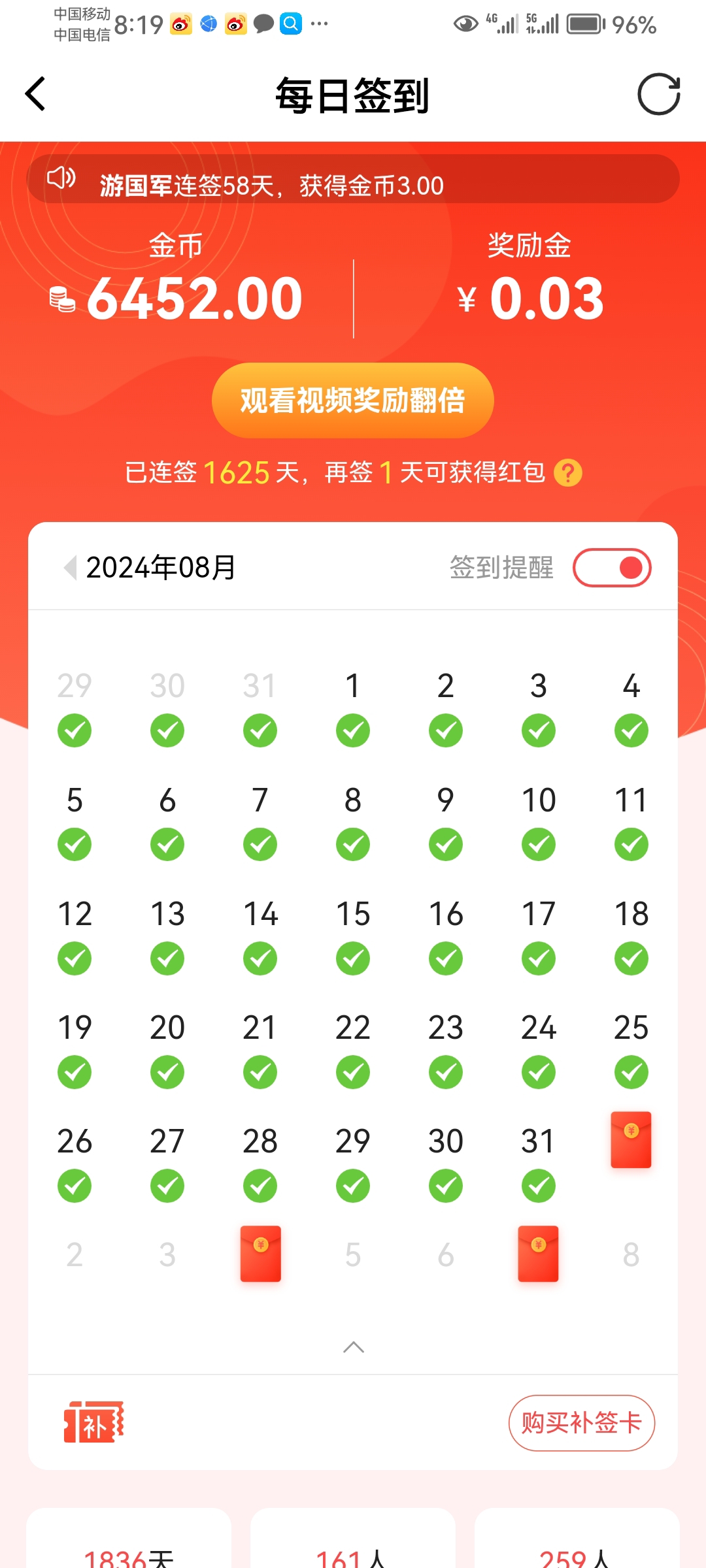Refresh the daily check-in page
706x1568 pixels.
(x=658, y=94)
